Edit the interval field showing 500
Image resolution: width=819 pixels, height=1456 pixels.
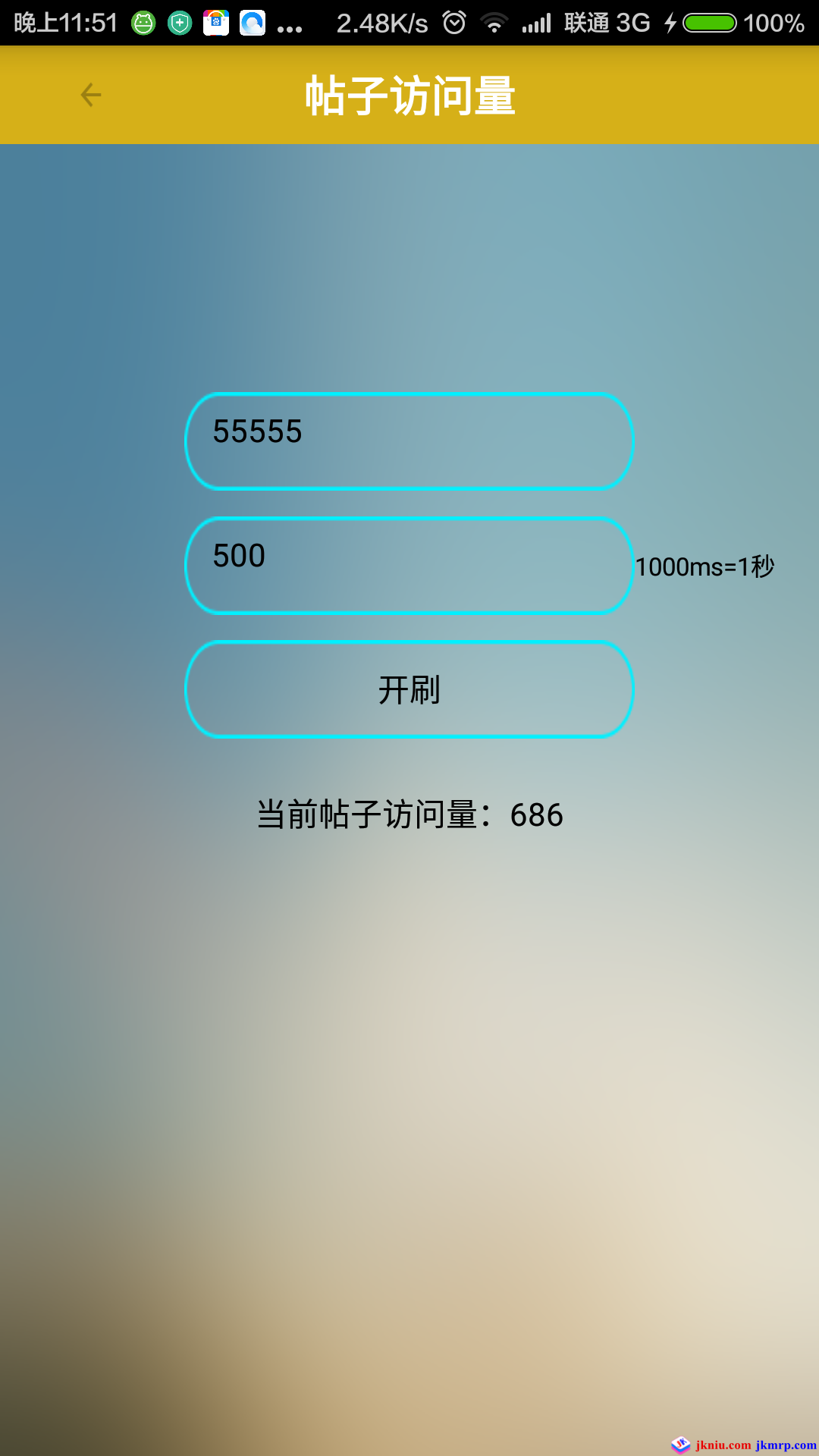tap(409, 565)
